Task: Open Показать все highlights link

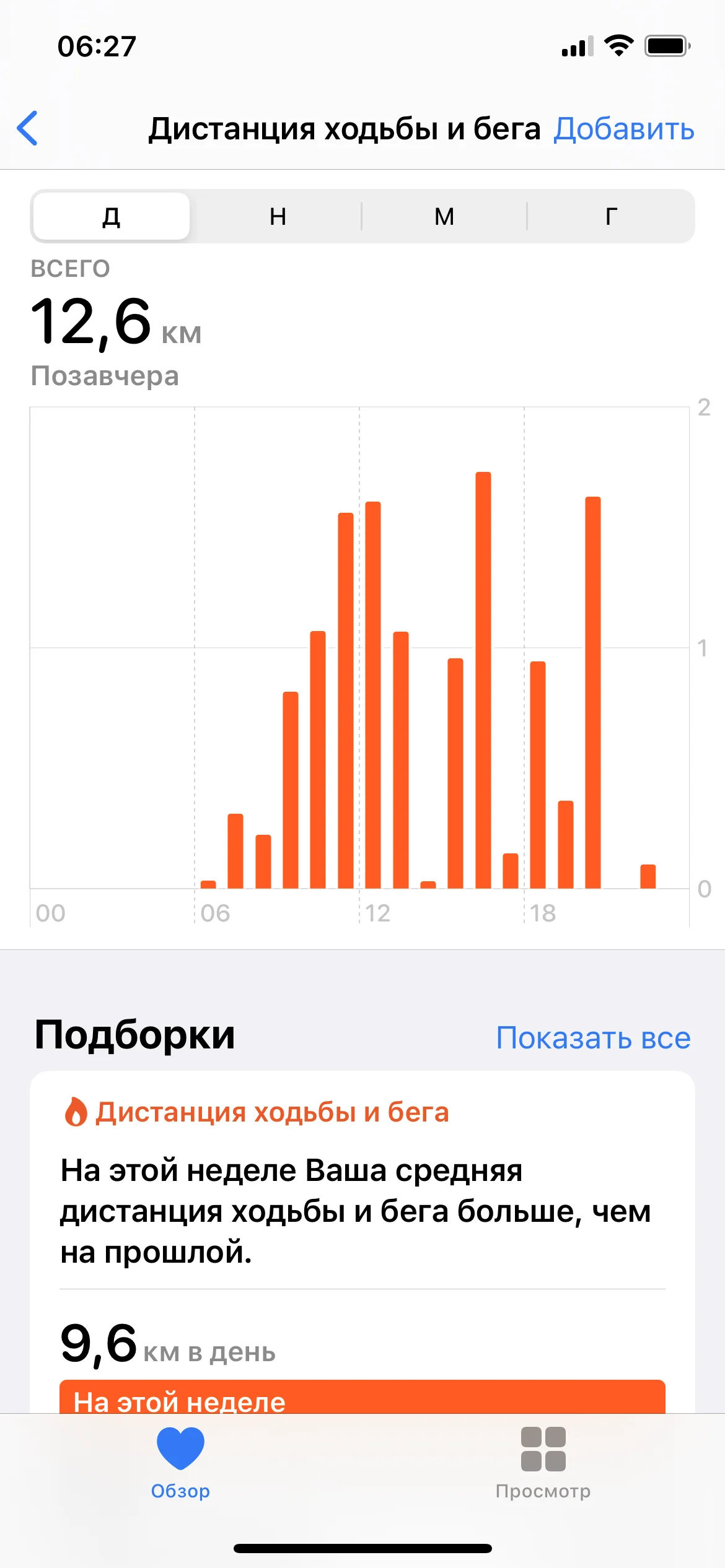Action: pyautogui.click(x=593, y=1038)
